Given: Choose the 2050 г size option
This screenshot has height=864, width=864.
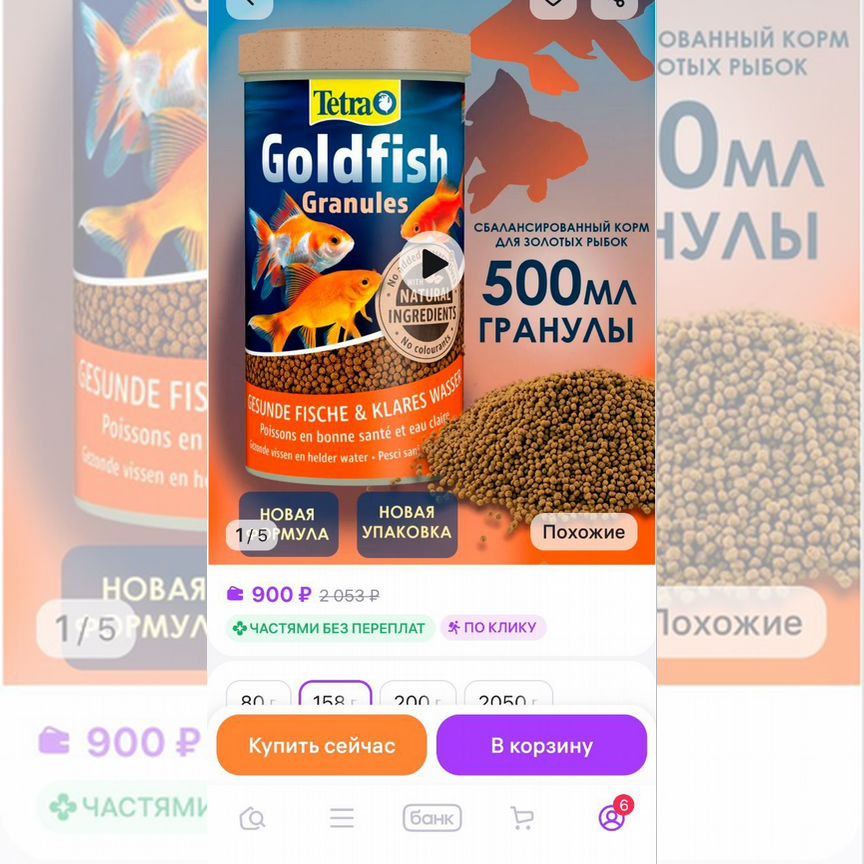Looking at the screenshot, I should 508,697.
